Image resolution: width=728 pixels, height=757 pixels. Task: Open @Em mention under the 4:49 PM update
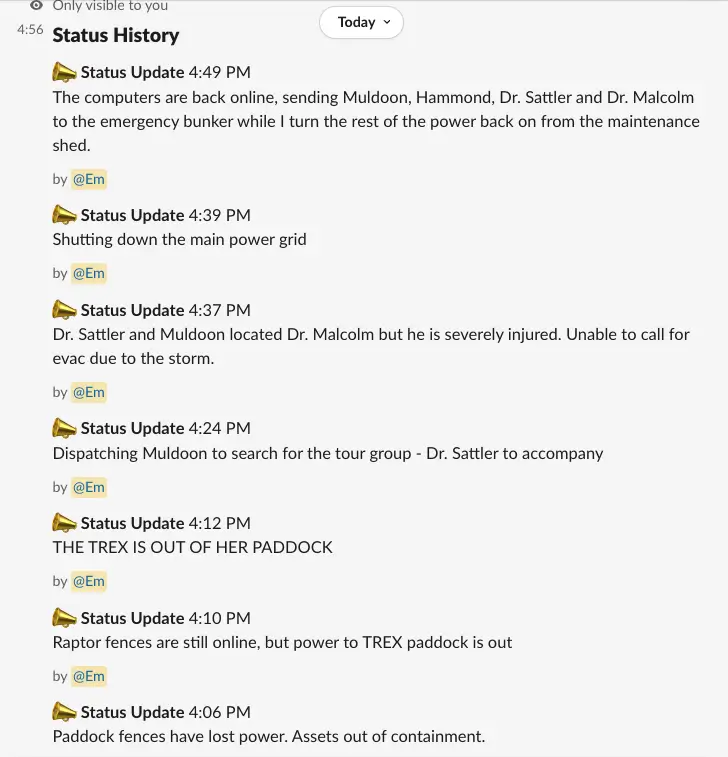click(88, 179)
